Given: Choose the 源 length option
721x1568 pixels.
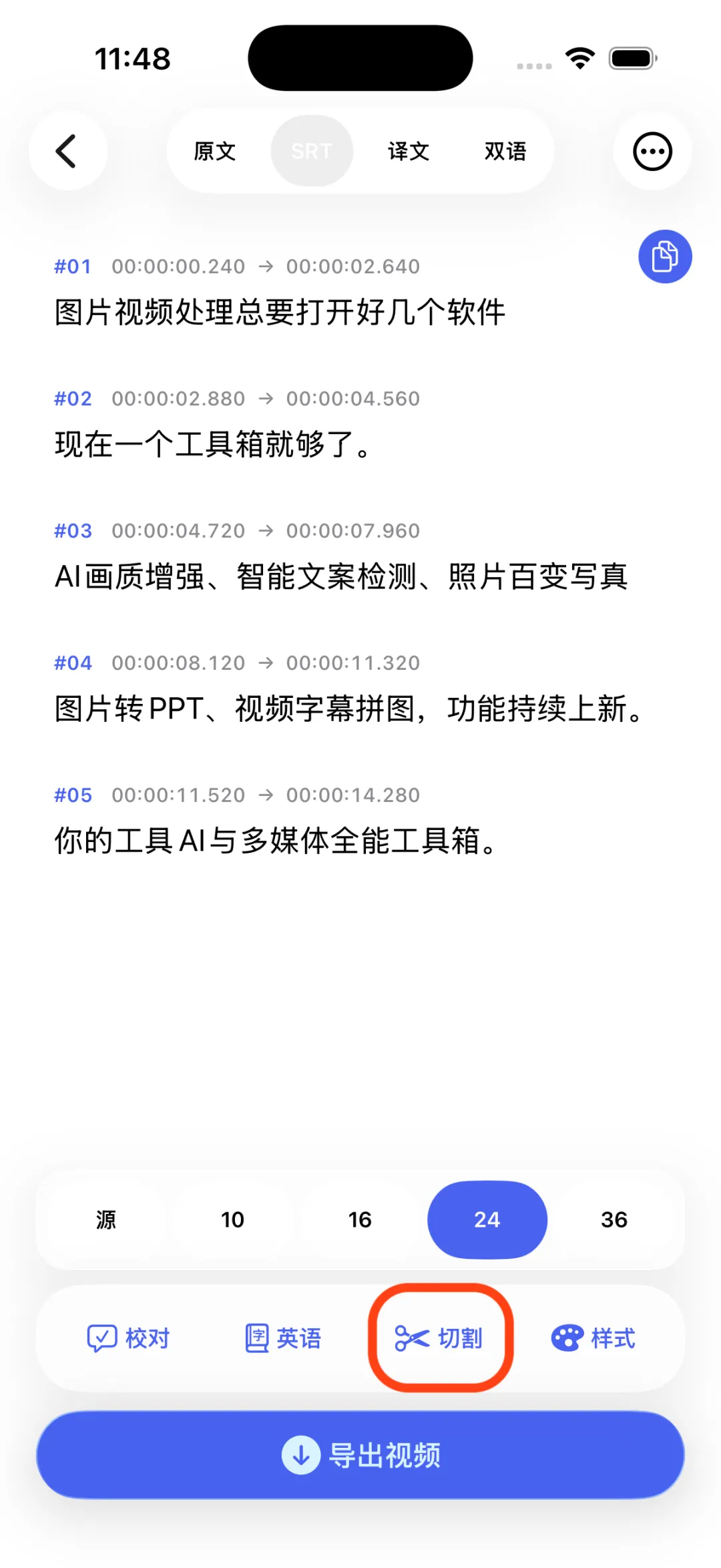Looking at the screenshot, I should [x=105, y=1219].
